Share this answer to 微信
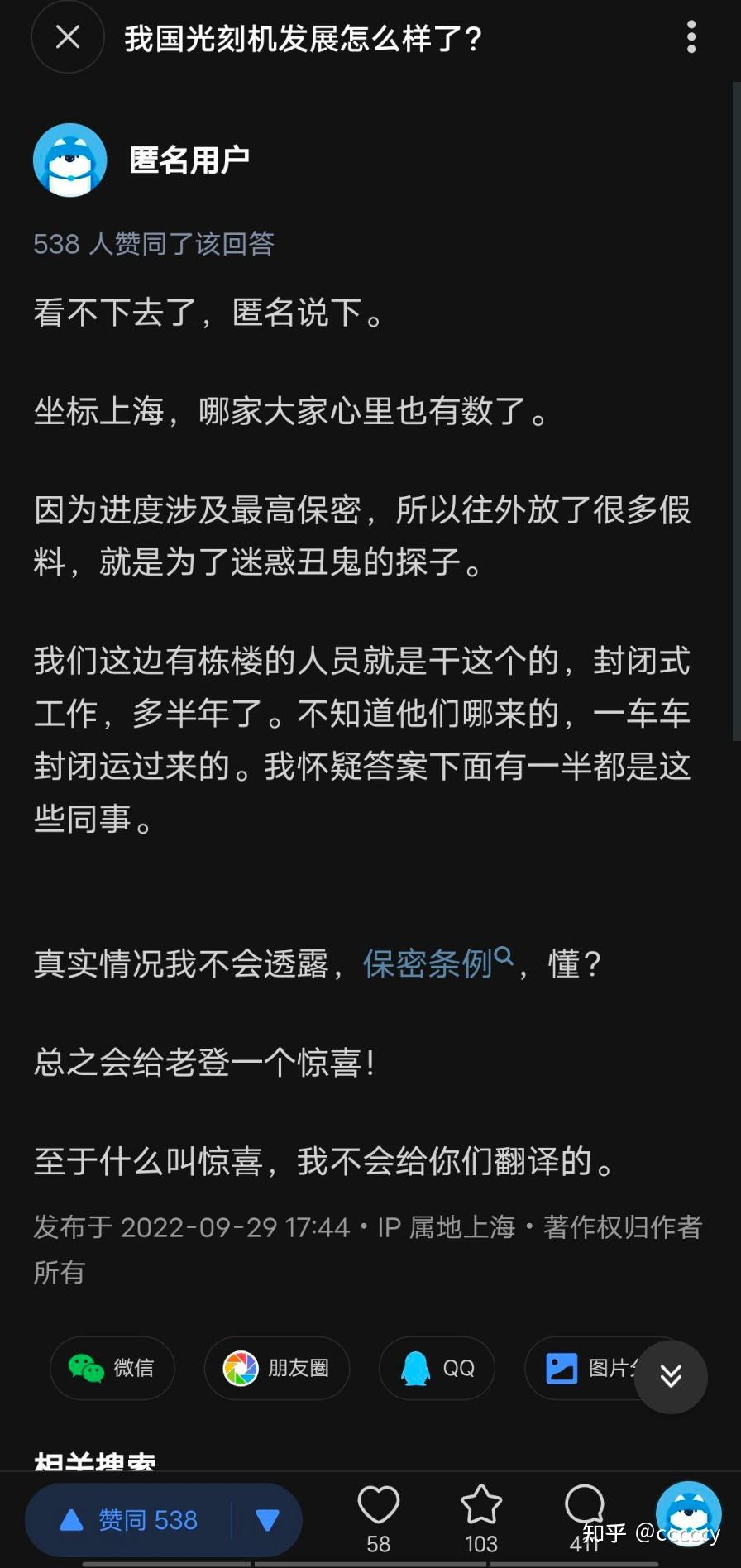 [x=112, y=1368]
